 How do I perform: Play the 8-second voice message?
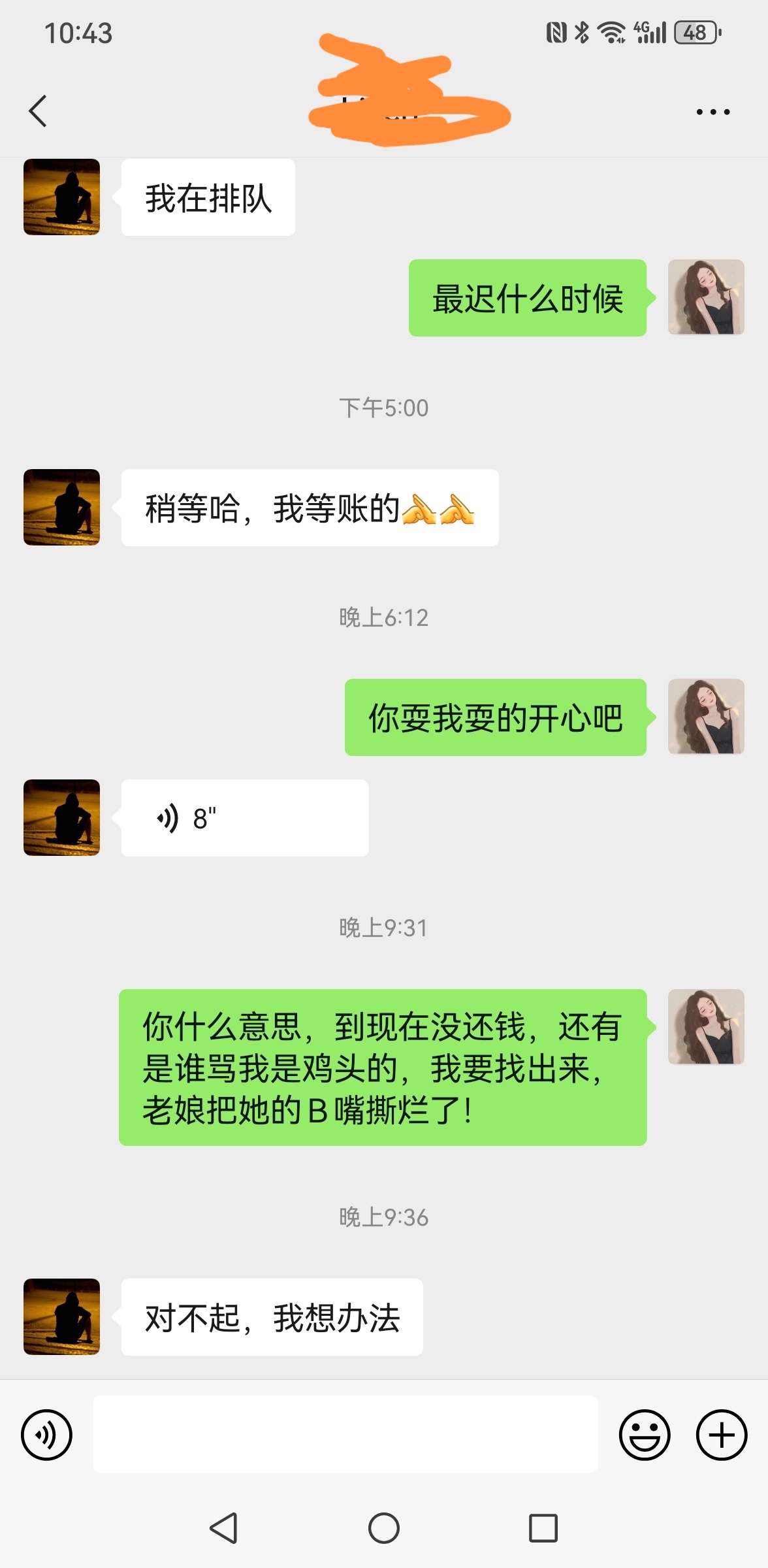pos(244,818)
